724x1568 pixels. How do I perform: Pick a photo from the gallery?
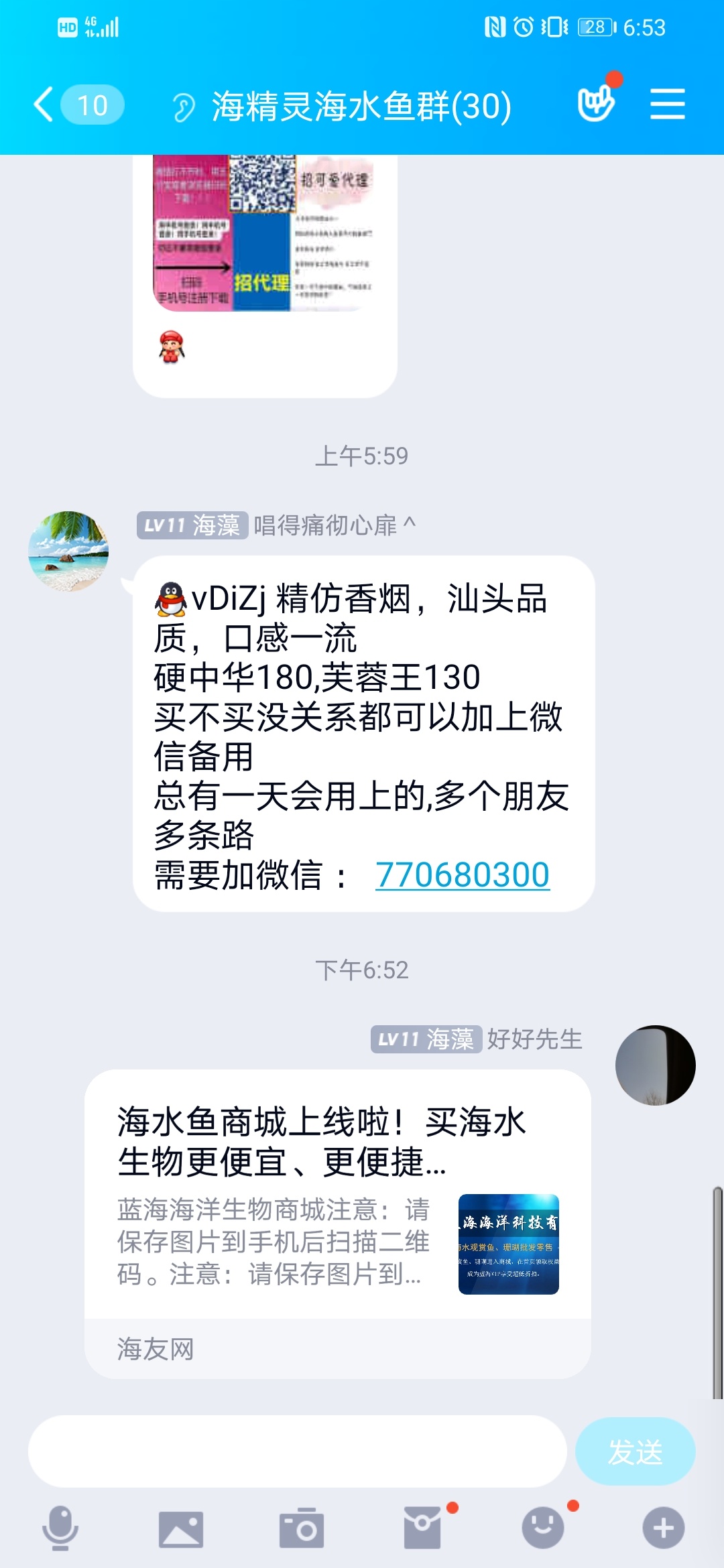pyautogui.click(x=181, y=1529)
